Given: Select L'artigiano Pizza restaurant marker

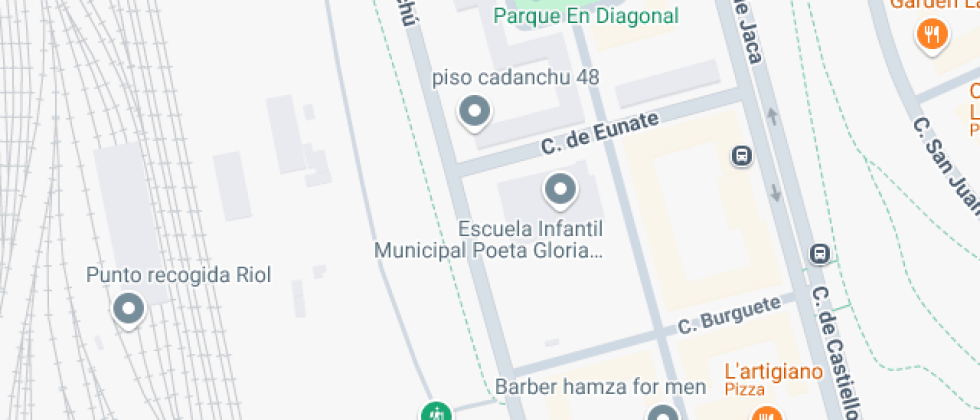Looking at the screenshot, I should pyautogui.click(x=768, y=414).
